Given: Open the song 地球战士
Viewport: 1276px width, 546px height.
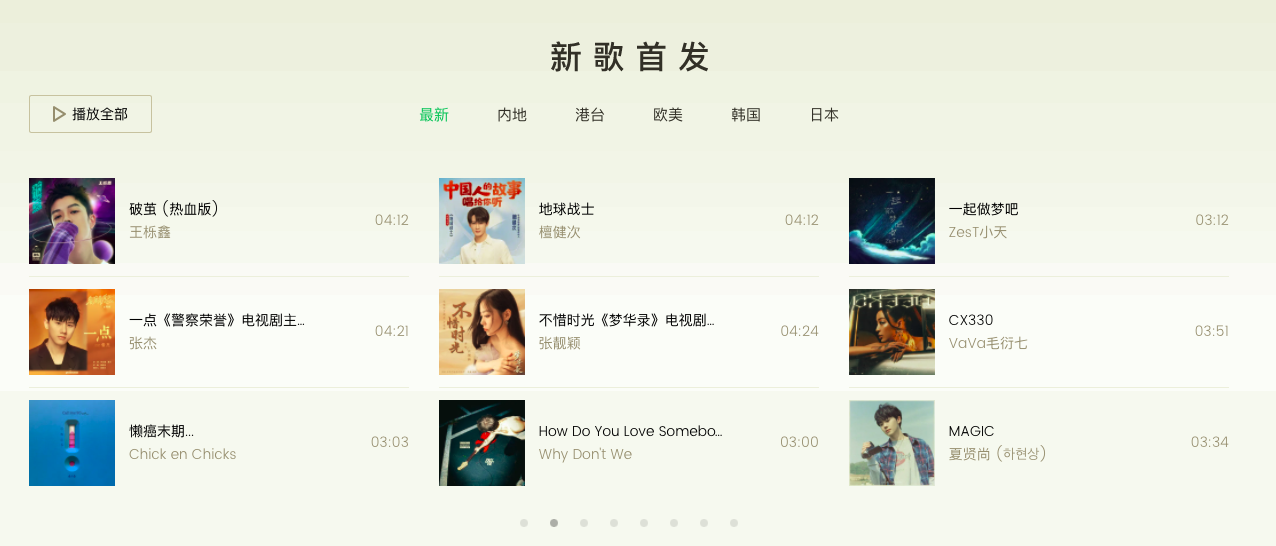Looking at the screenshot, I should (x=566, y=209).
